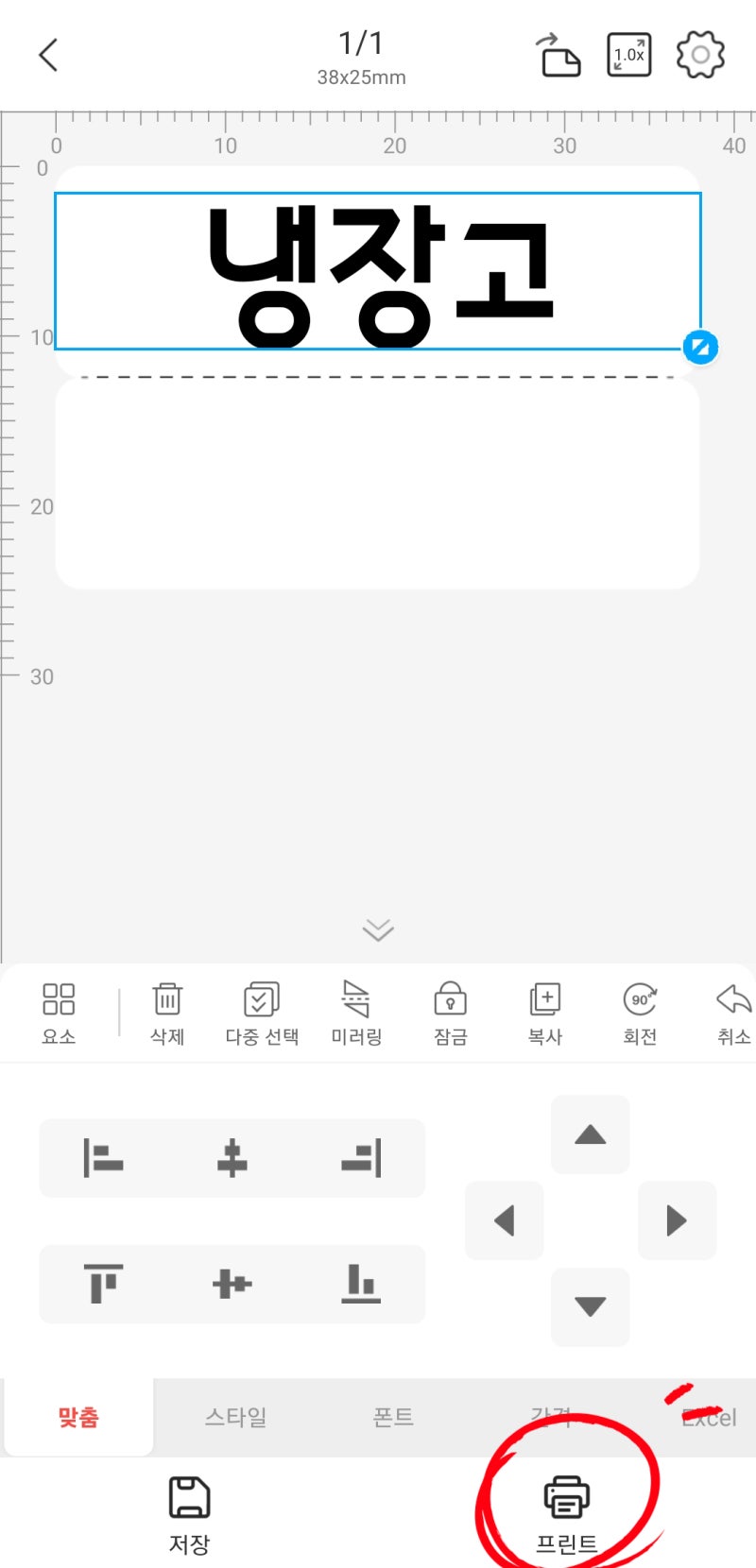
Task: Switch to the 스타일 tab
Action: 236,1417
